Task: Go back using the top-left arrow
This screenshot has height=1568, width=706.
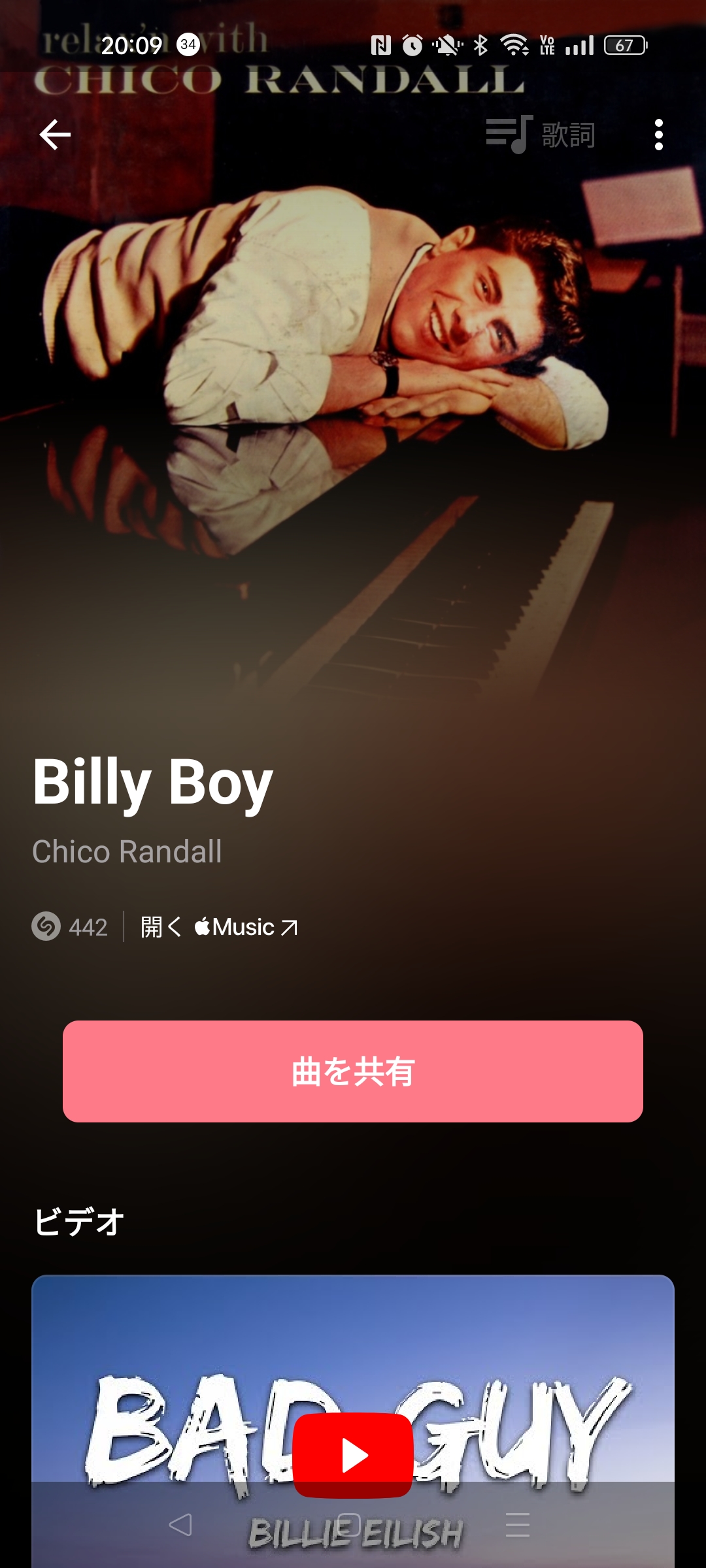Action: click(55, 135)
